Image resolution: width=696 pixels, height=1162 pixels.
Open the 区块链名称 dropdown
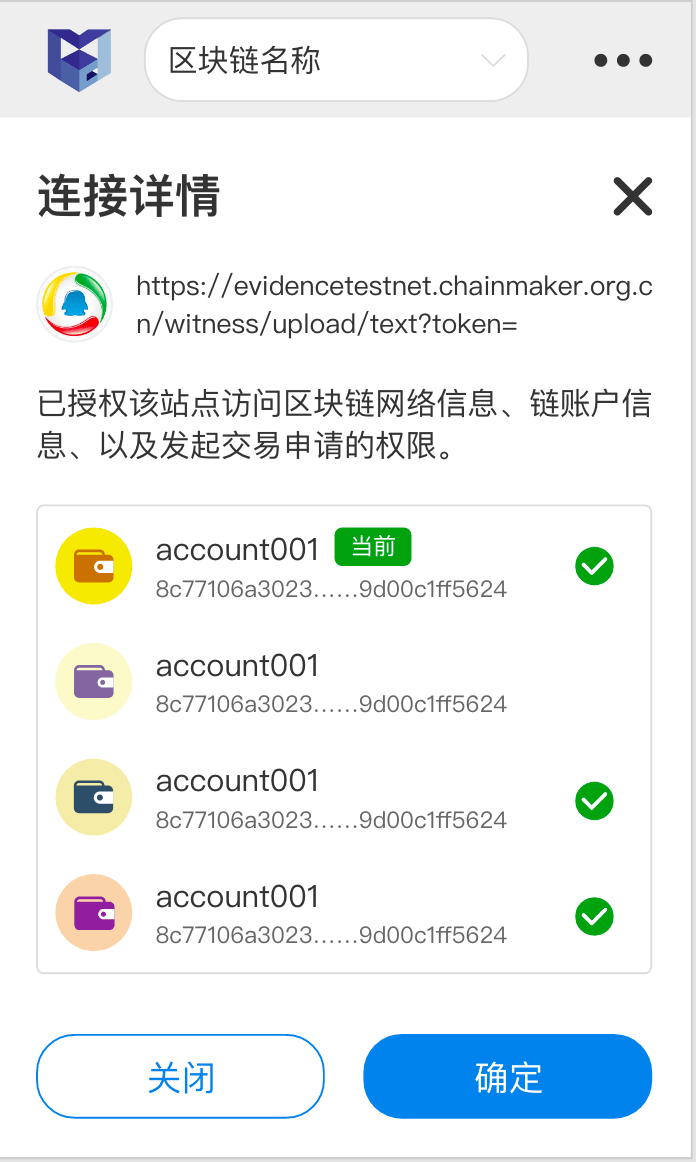pyautogui.click(x=336, y=60)
